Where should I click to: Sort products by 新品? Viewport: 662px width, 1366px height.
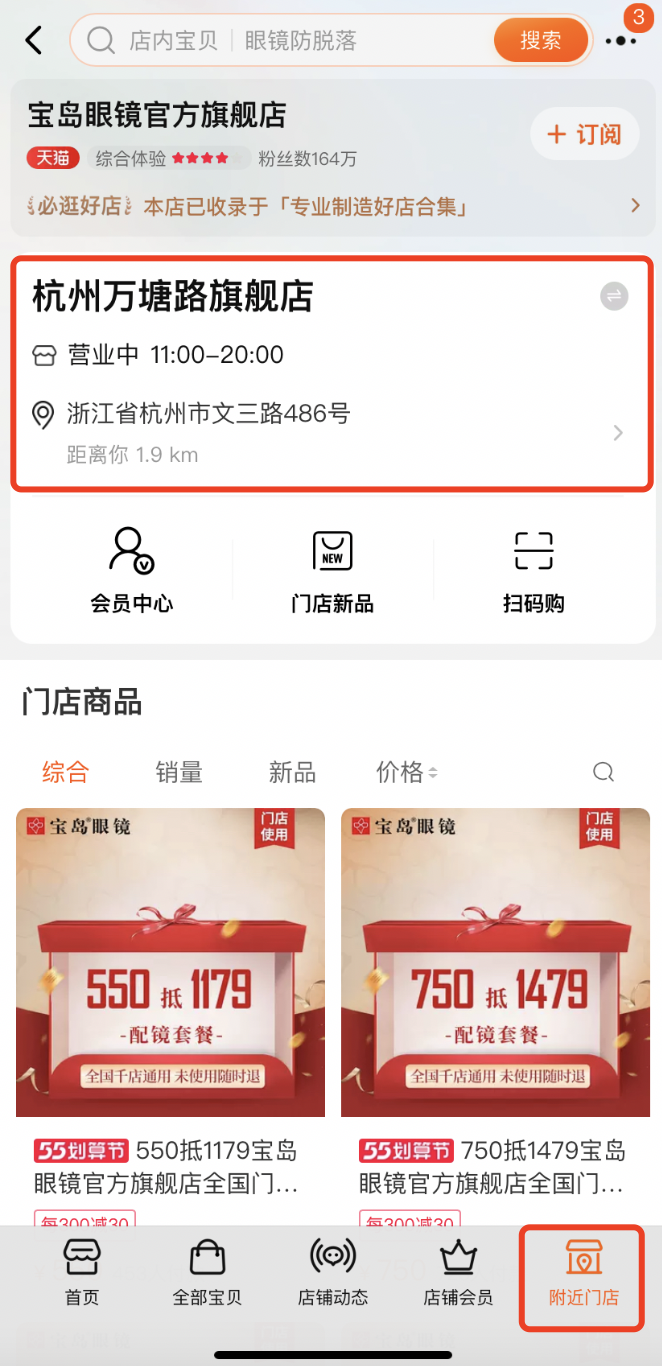(292, 772)
